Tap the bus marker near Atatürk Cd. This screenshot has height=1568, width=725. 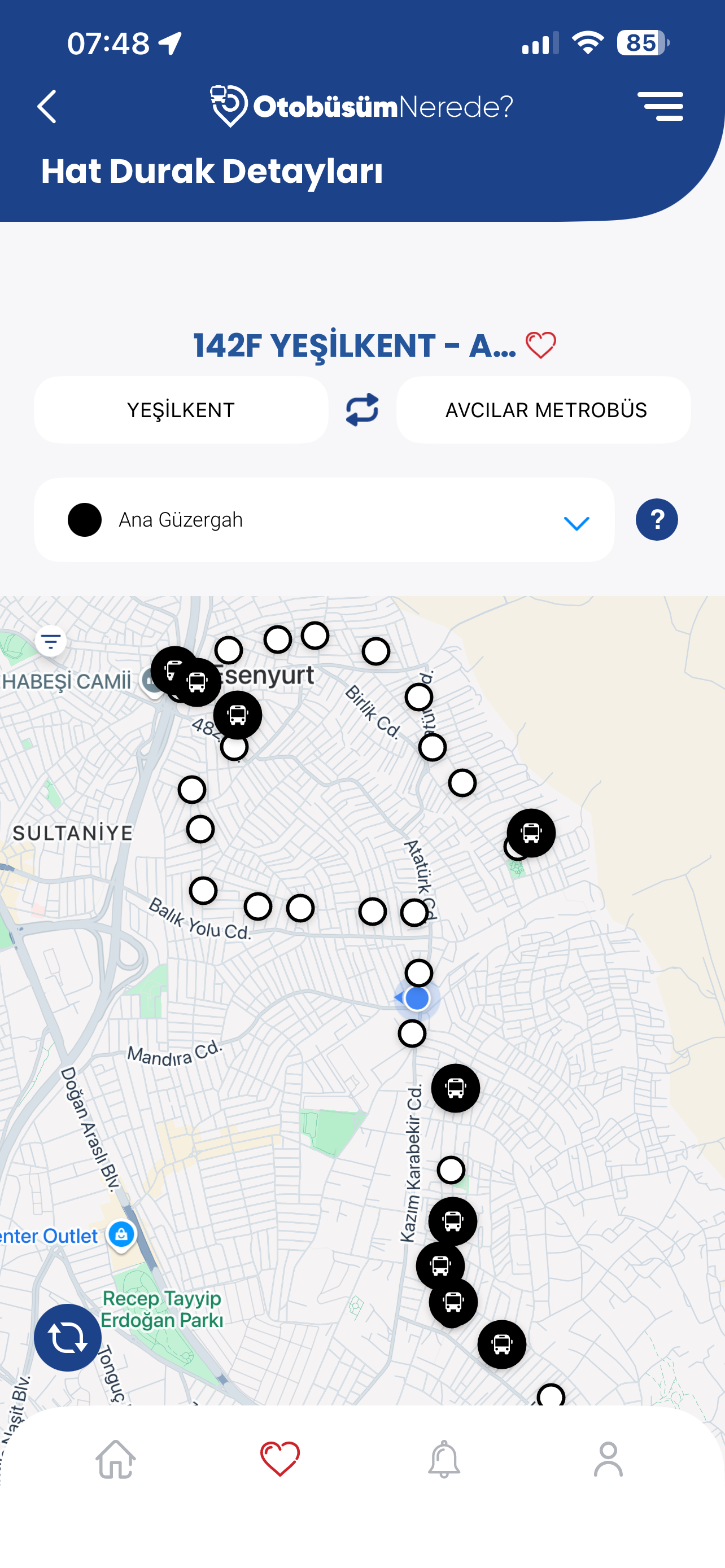pyautogui.click(x=531, y=833)
